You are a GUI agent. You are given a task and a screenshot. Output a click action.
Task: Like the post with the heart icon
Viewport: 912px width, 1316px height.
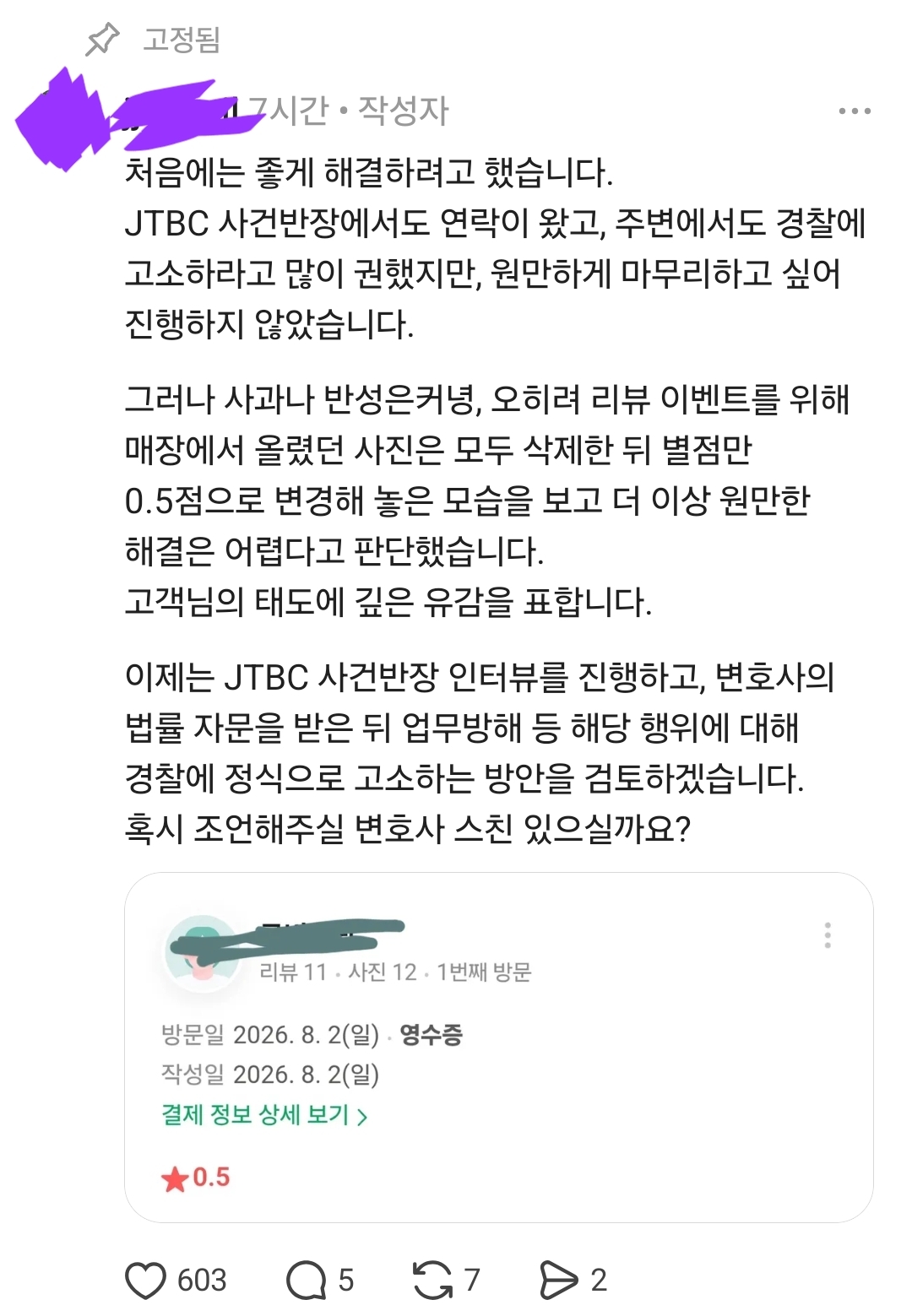(146, 1280)
